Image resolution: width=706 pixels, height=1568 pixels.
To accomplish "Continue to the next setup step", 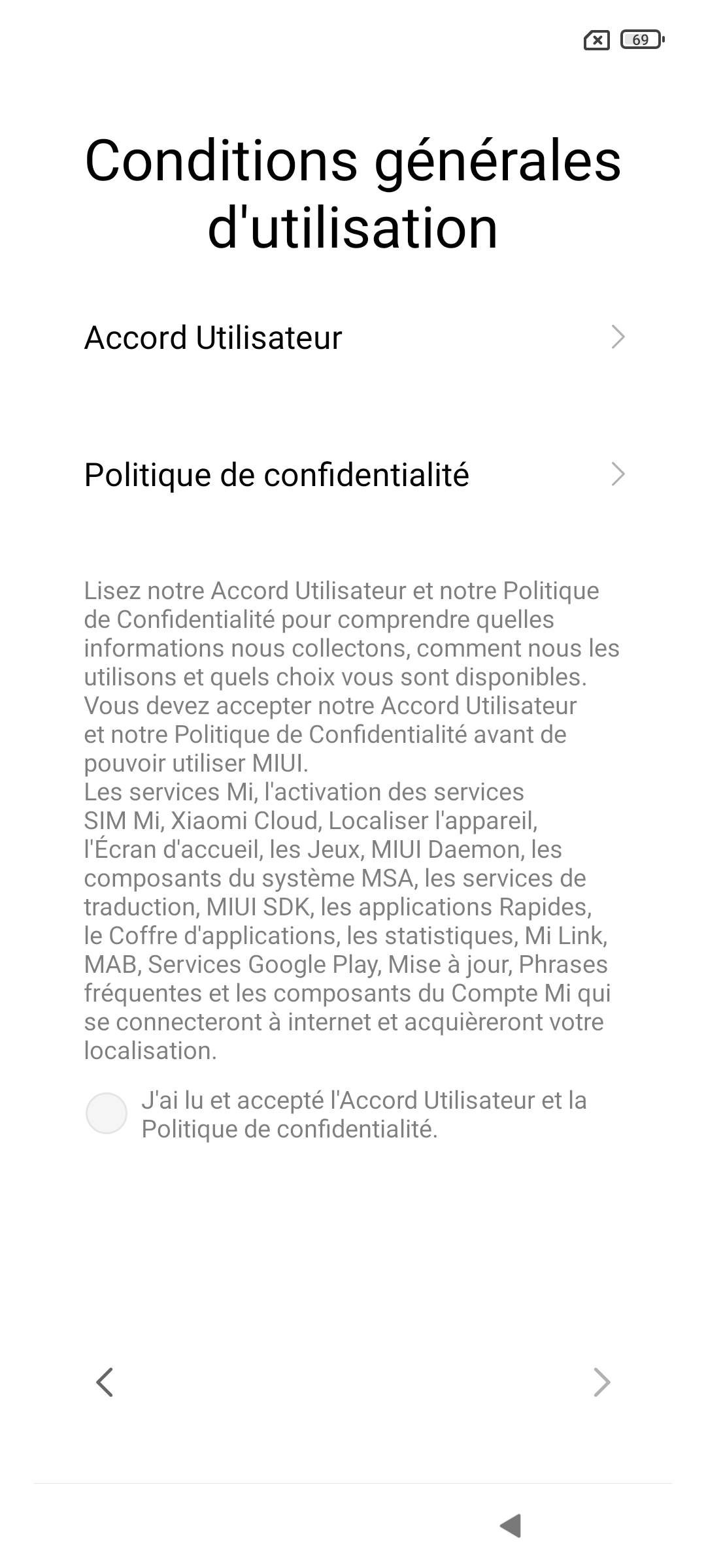I will pos(601,1382).
